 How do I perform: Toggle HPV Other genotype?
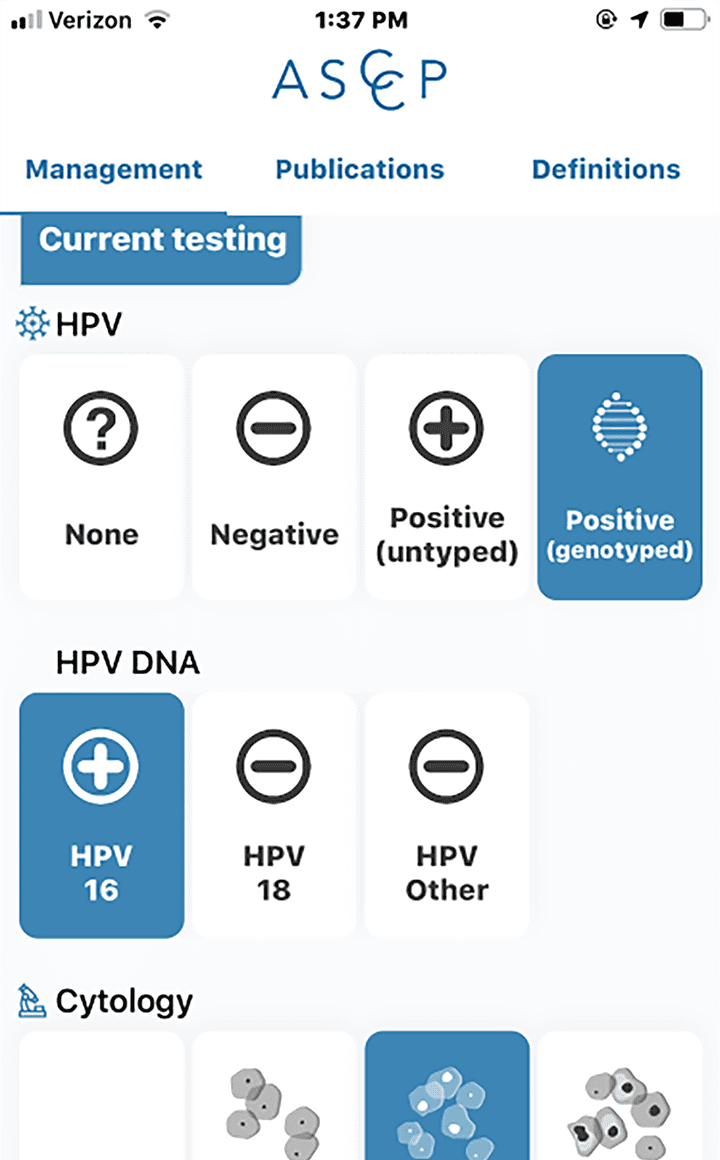click(x=447, y=815)
